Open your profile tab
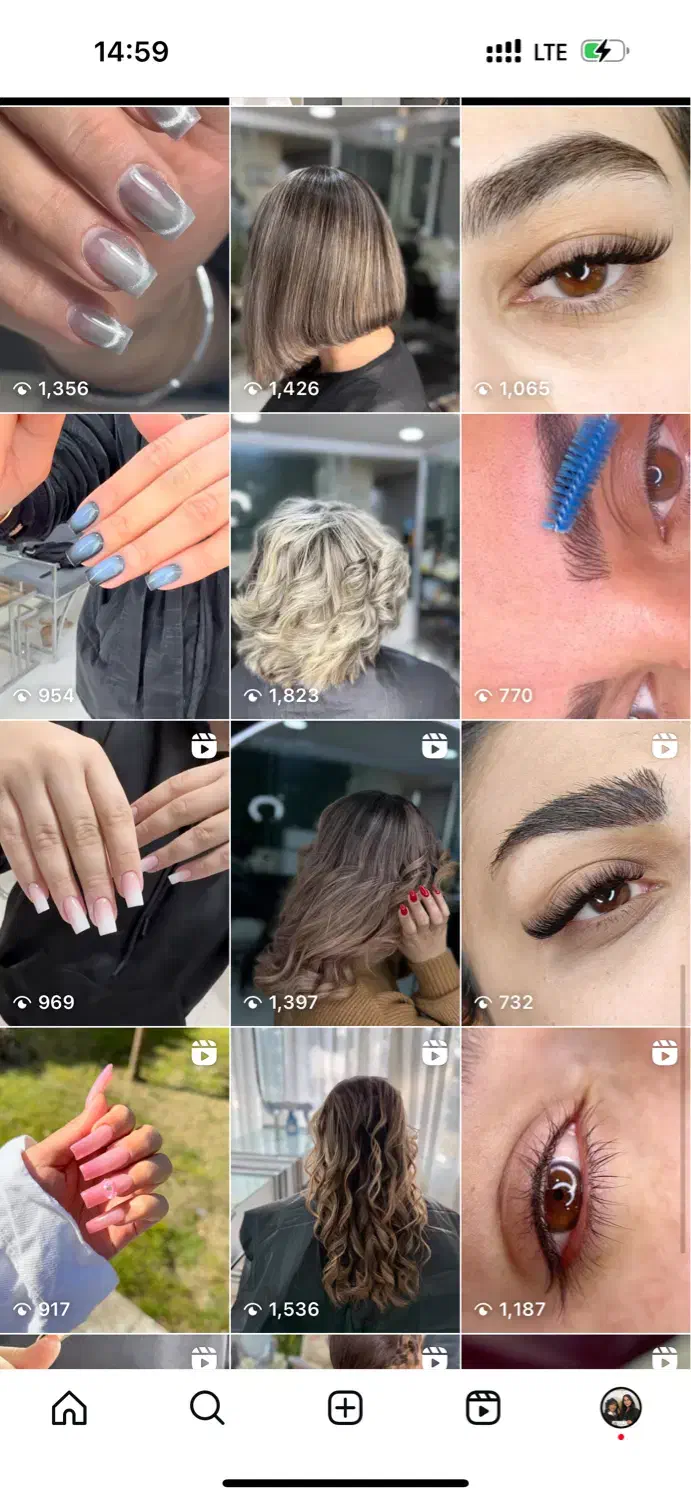This screenshot has height=1500, width=691. (620, 1408)
